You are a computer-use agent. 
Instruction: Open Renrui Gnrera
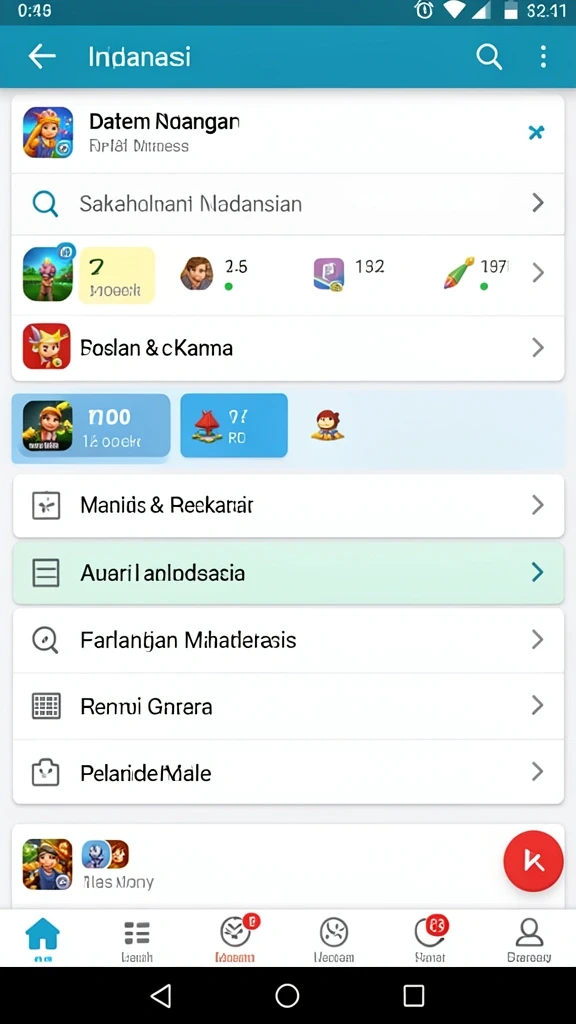coord(288,706)
